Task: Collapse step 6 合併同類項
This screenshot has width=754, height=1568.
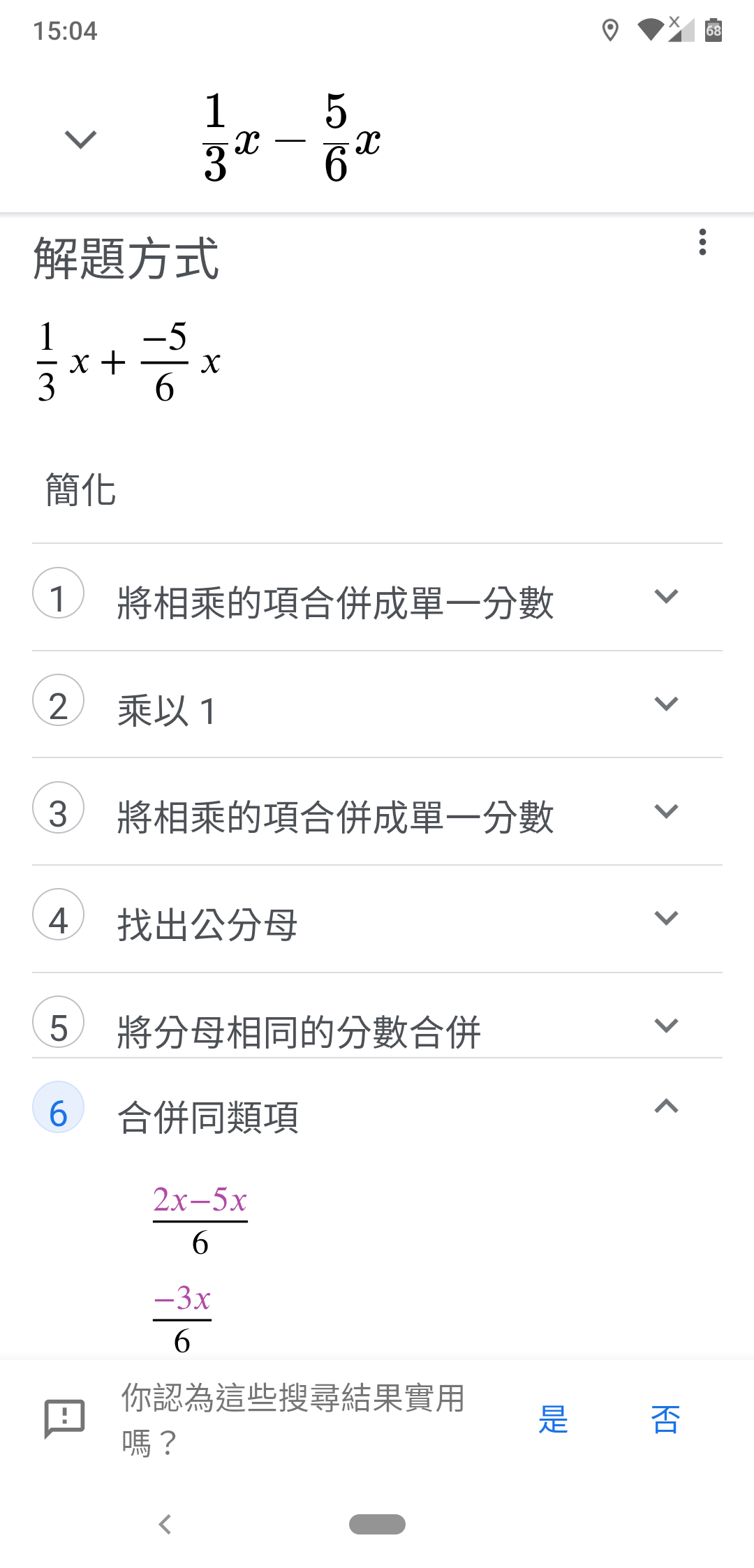Action: pyautogui.click(x=666, y=1107)
